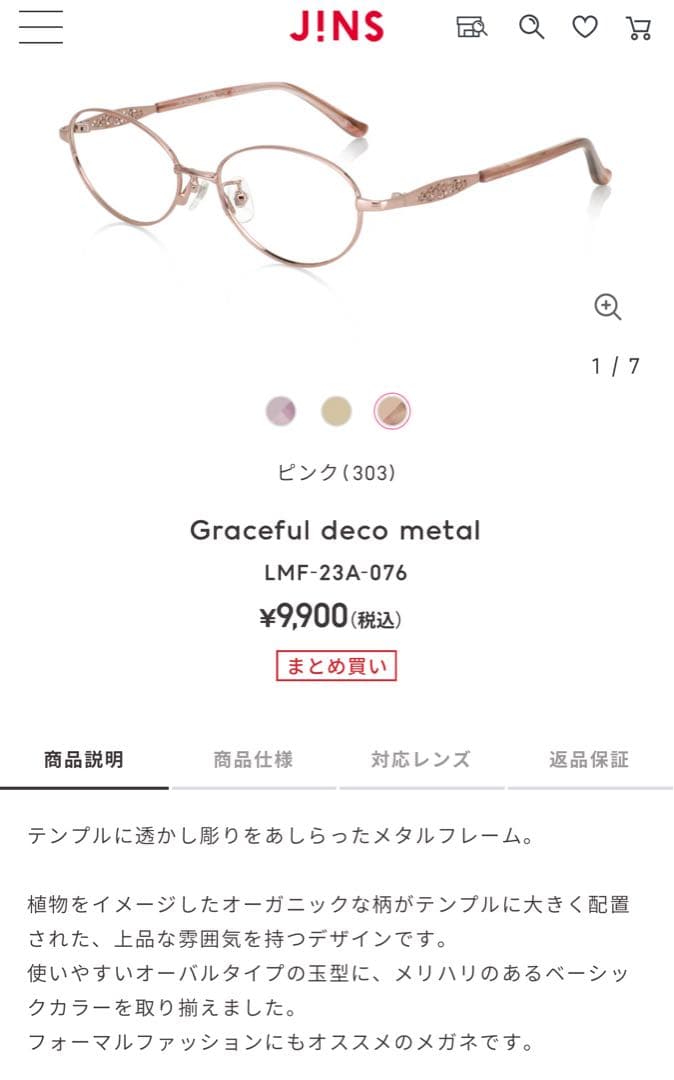674x1080 pixels.
Task: Open the hamburger menu
Action: [x=41, y=27]
